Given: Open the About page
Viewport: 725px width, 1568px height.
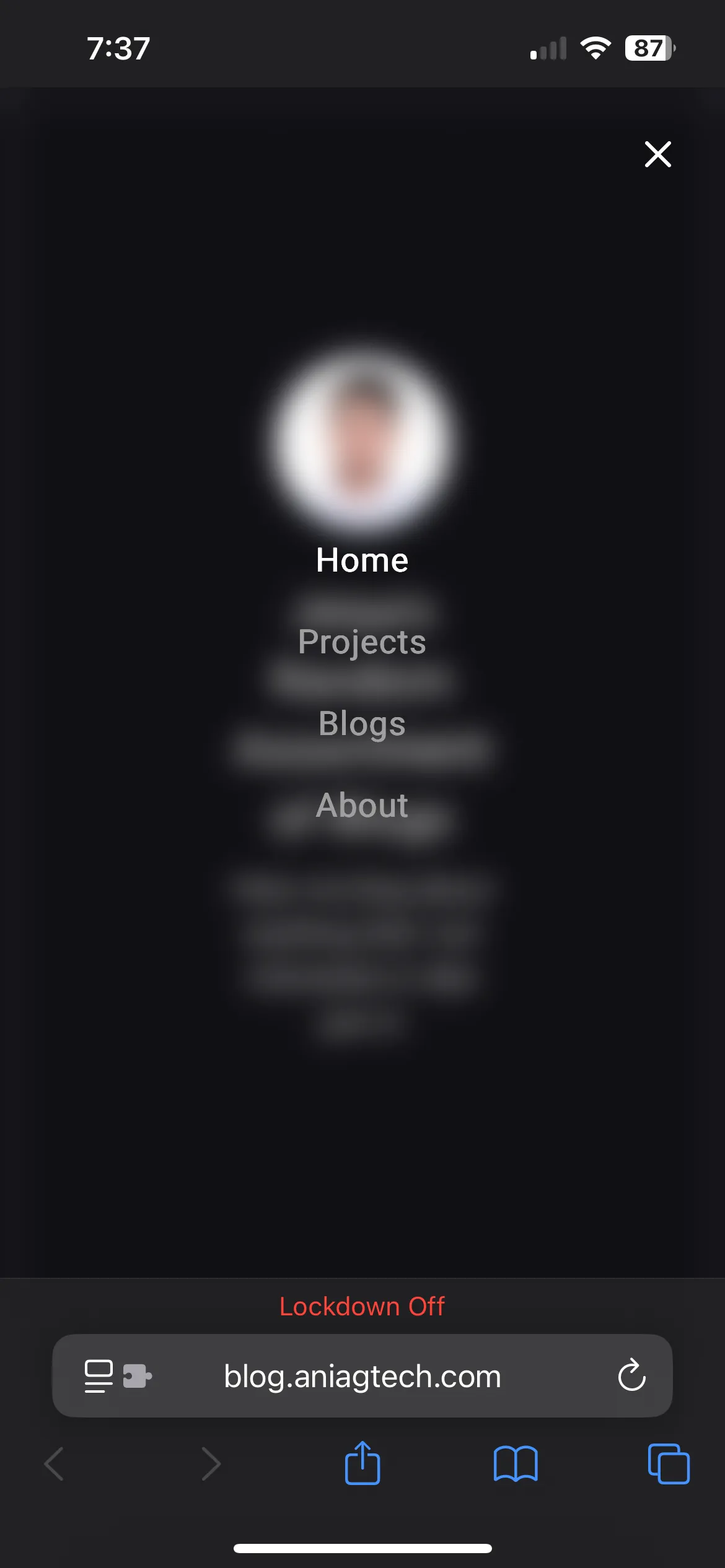Looking at the screenshot, I should click(362, 805).
